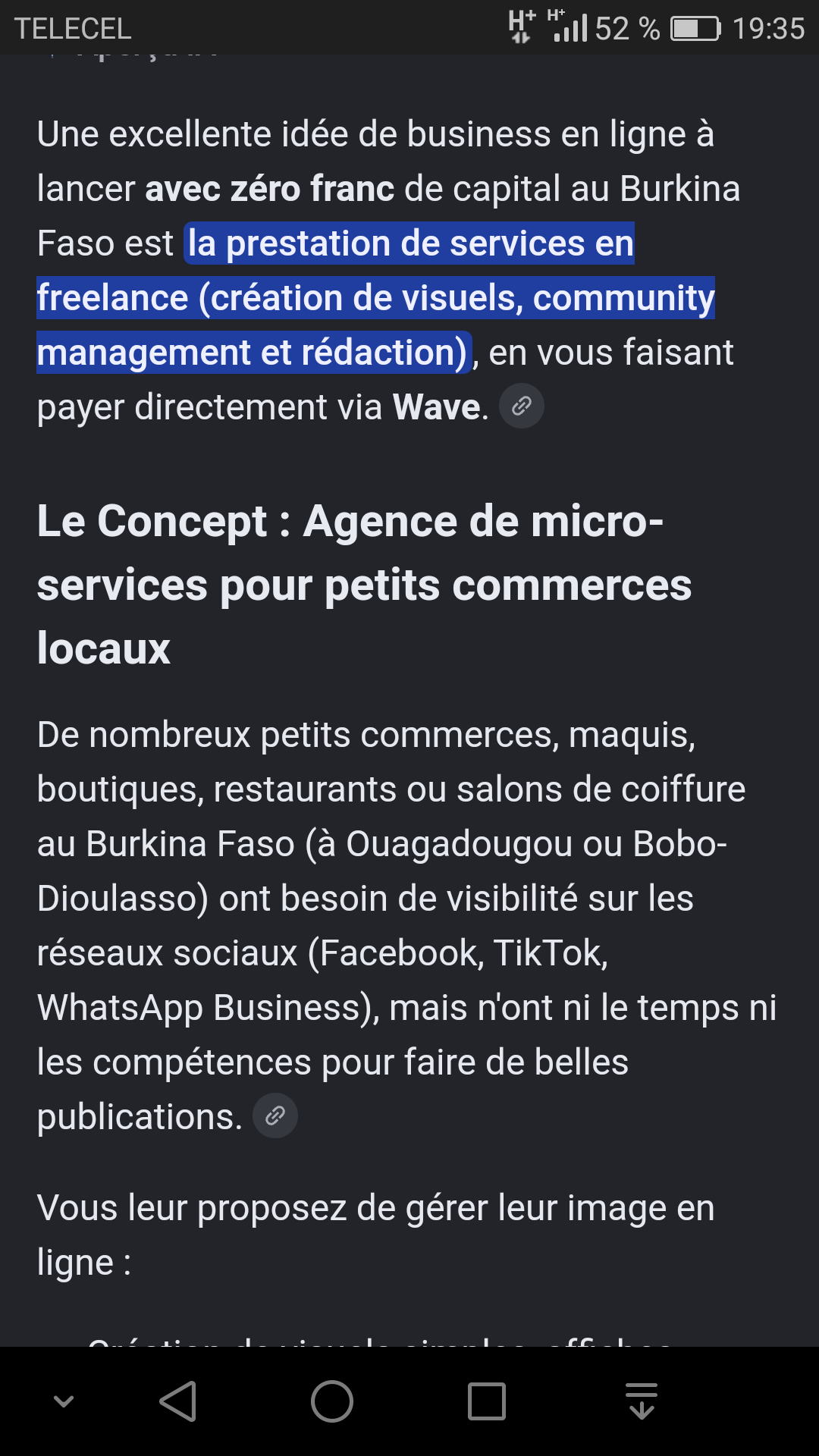Open the source link after the Wave sentence
The width and height of the screenshot is (819, 1456).
(522, 406)
